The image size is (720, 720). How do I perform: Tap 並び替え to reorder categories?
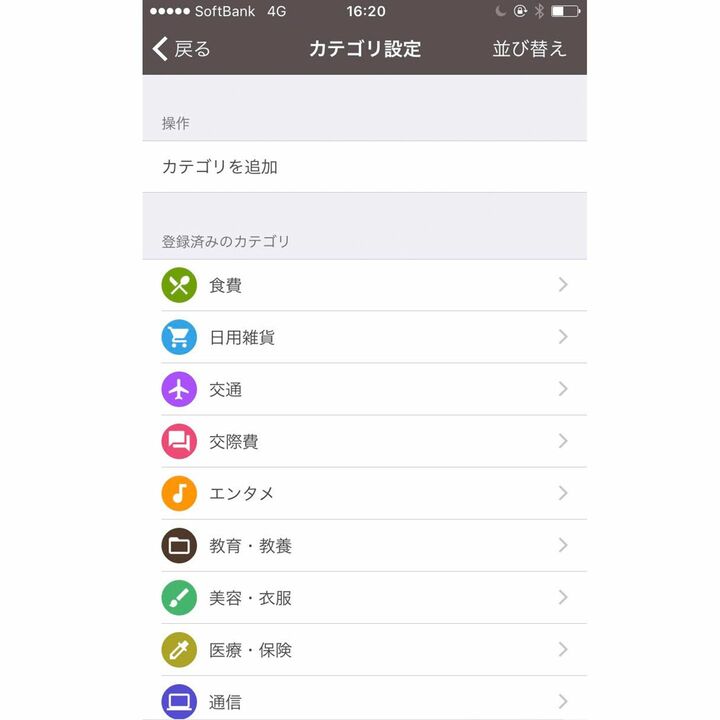click(529, 49)
